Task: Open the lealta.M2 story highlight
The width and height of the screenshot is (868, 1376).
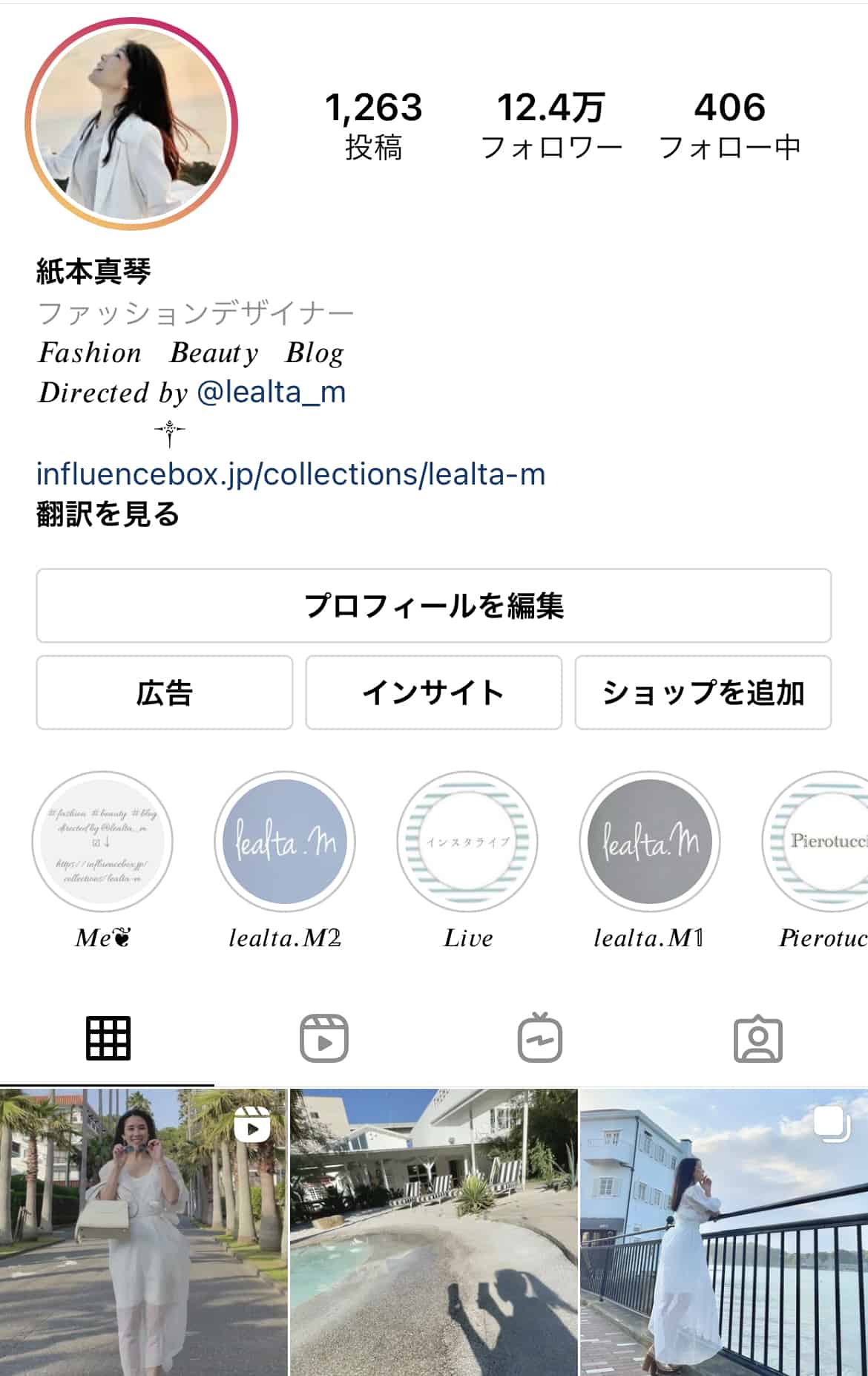Action: (x=285, y=842)
